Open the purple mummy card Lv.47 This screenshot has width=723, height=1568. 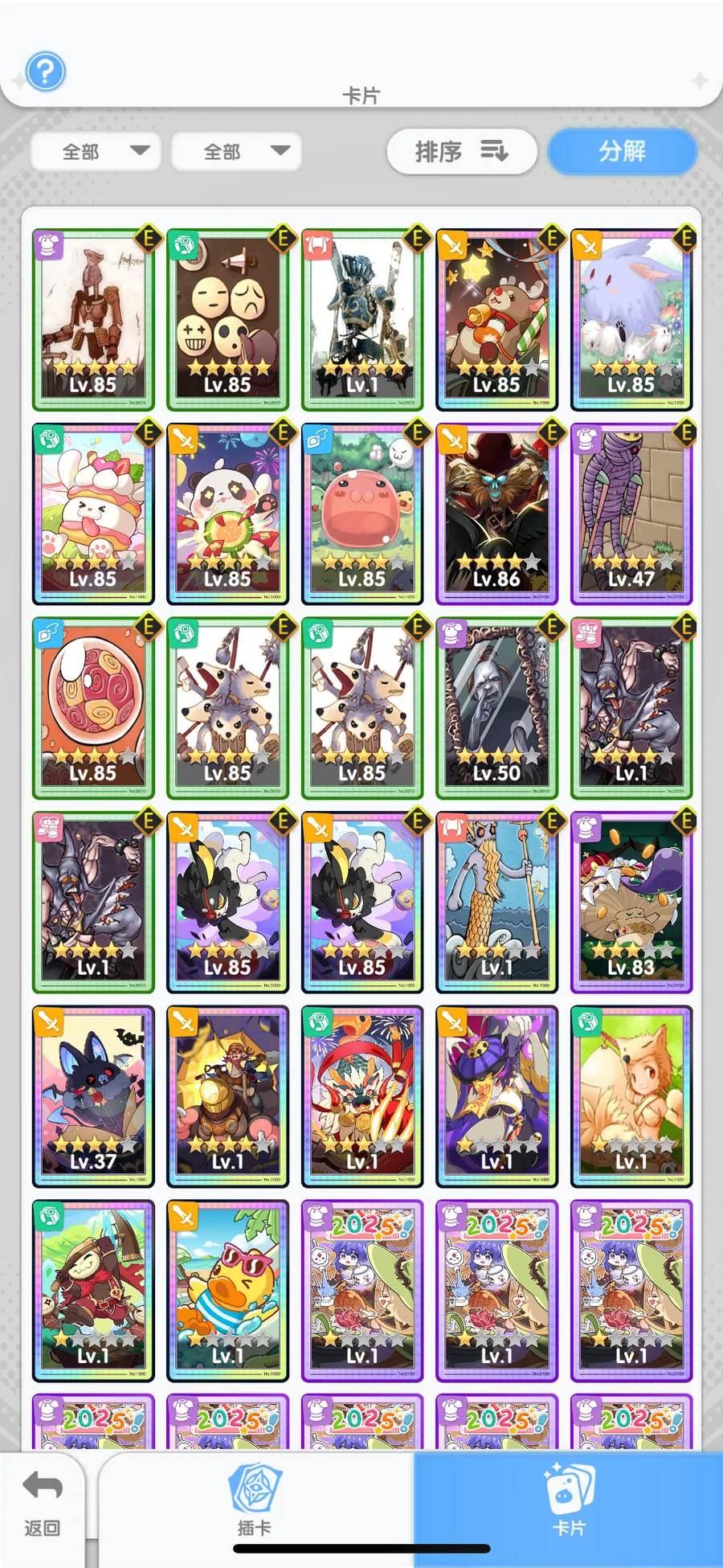[x=631, y=514]
